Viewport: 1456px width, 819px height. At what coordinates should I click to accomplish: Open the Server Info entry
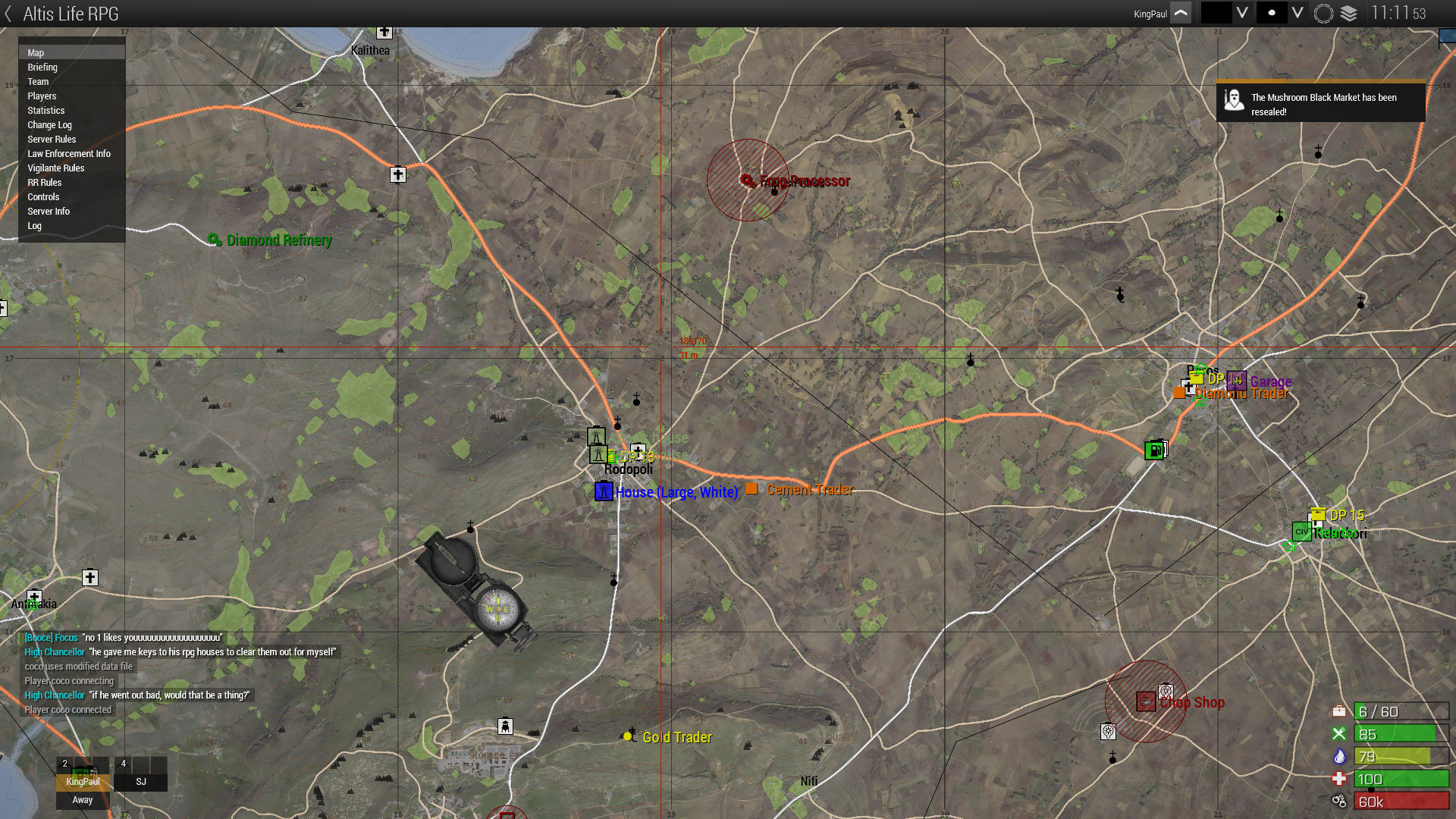[x=49, y=212]
